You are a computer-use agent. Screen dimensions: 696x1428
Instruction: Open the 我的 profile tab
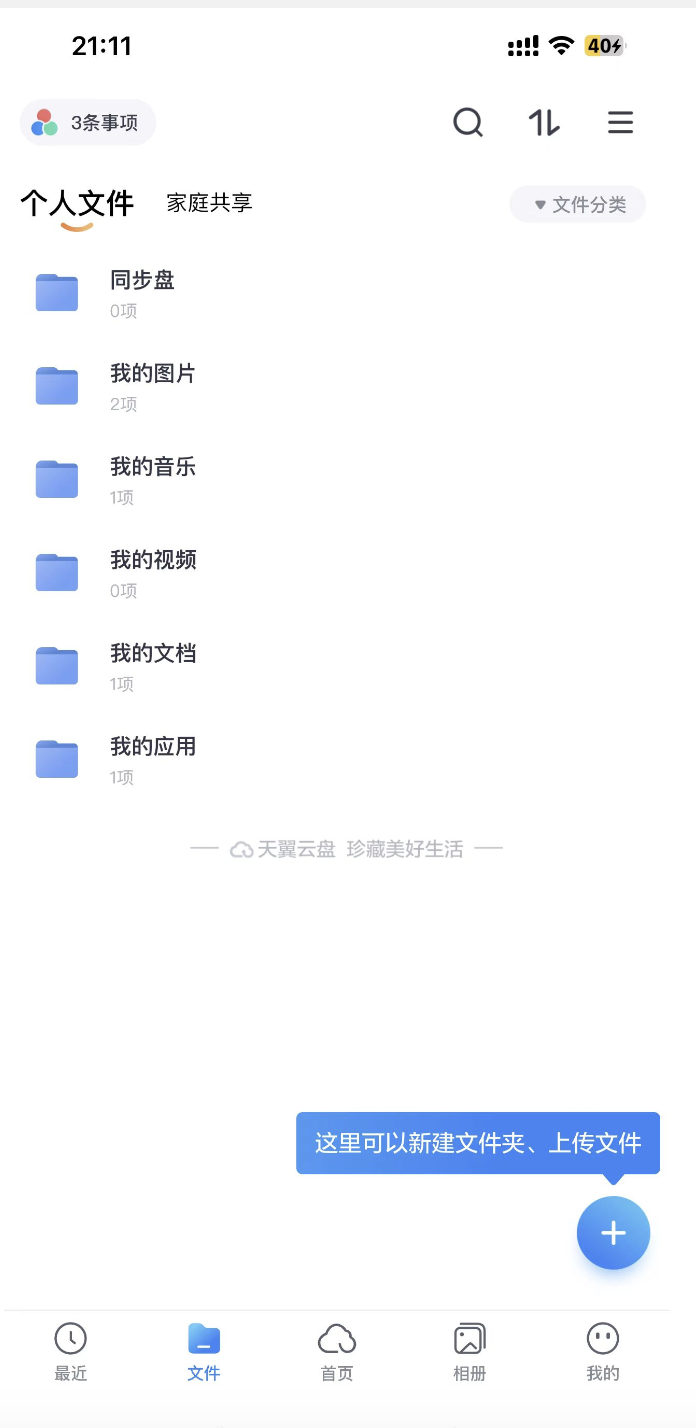pos(602,1352)
